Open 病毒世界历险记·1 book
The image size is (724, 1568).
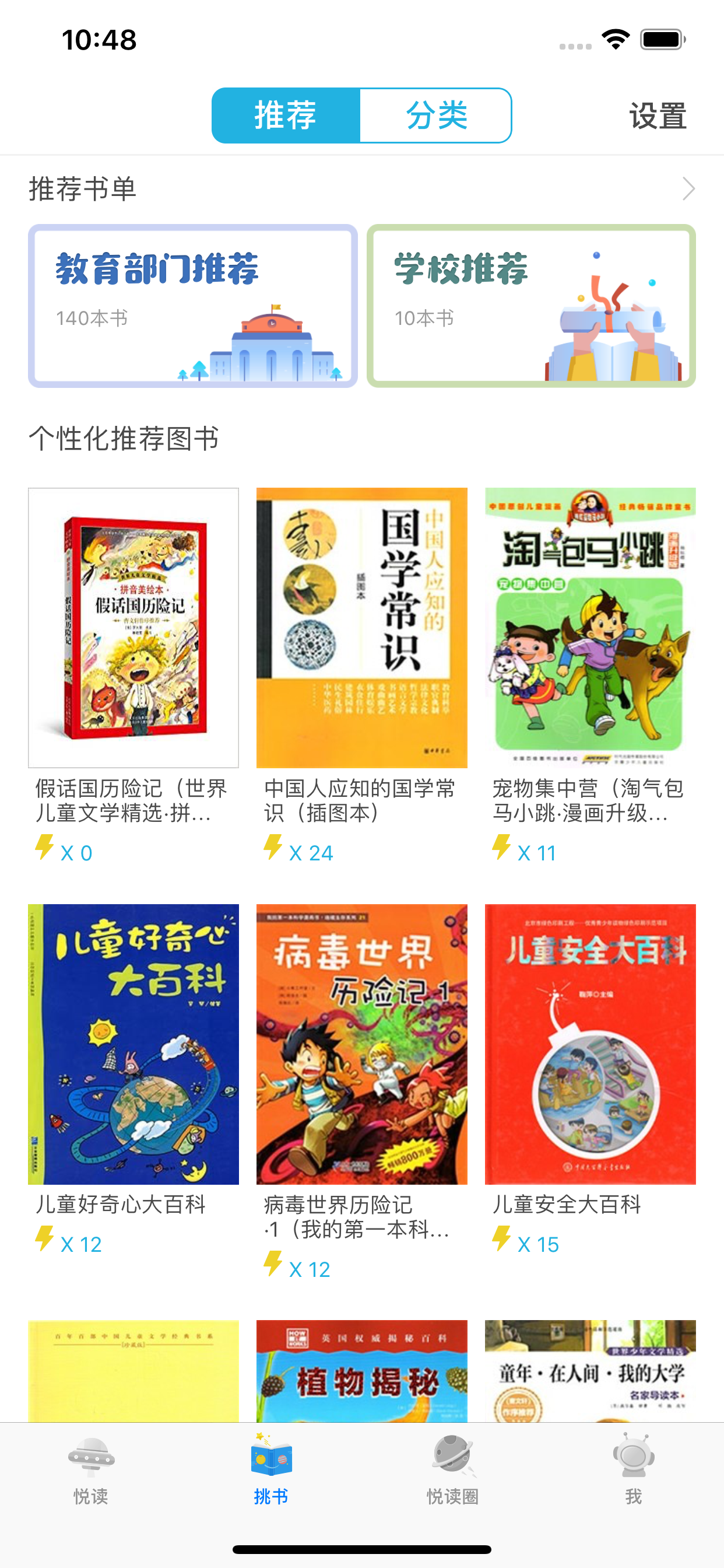(x=362, y=1044)
